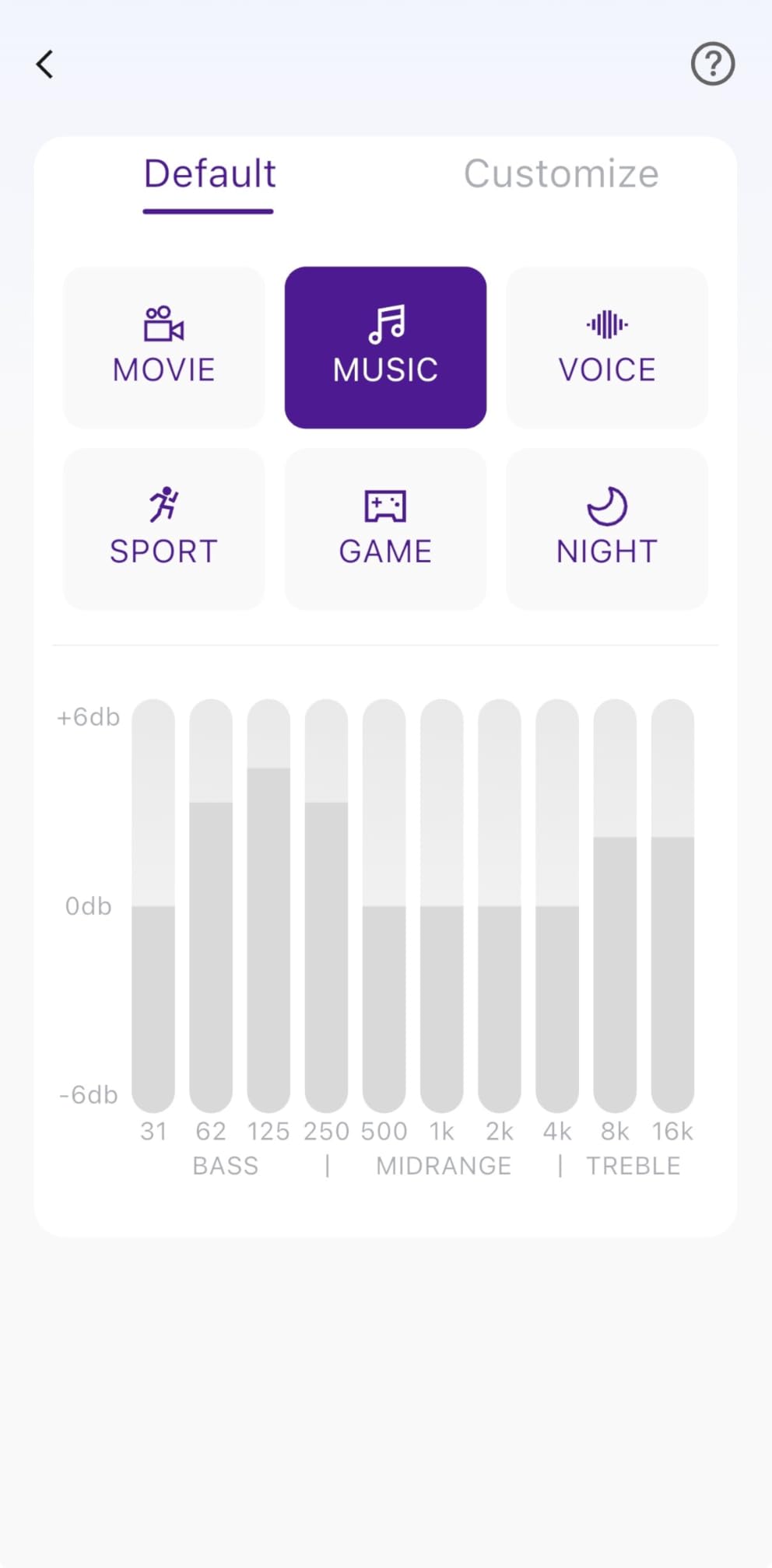The width and height of the screenshot is (772, 1568).
Task: Select the Default tab
Action: pos(209,174)
